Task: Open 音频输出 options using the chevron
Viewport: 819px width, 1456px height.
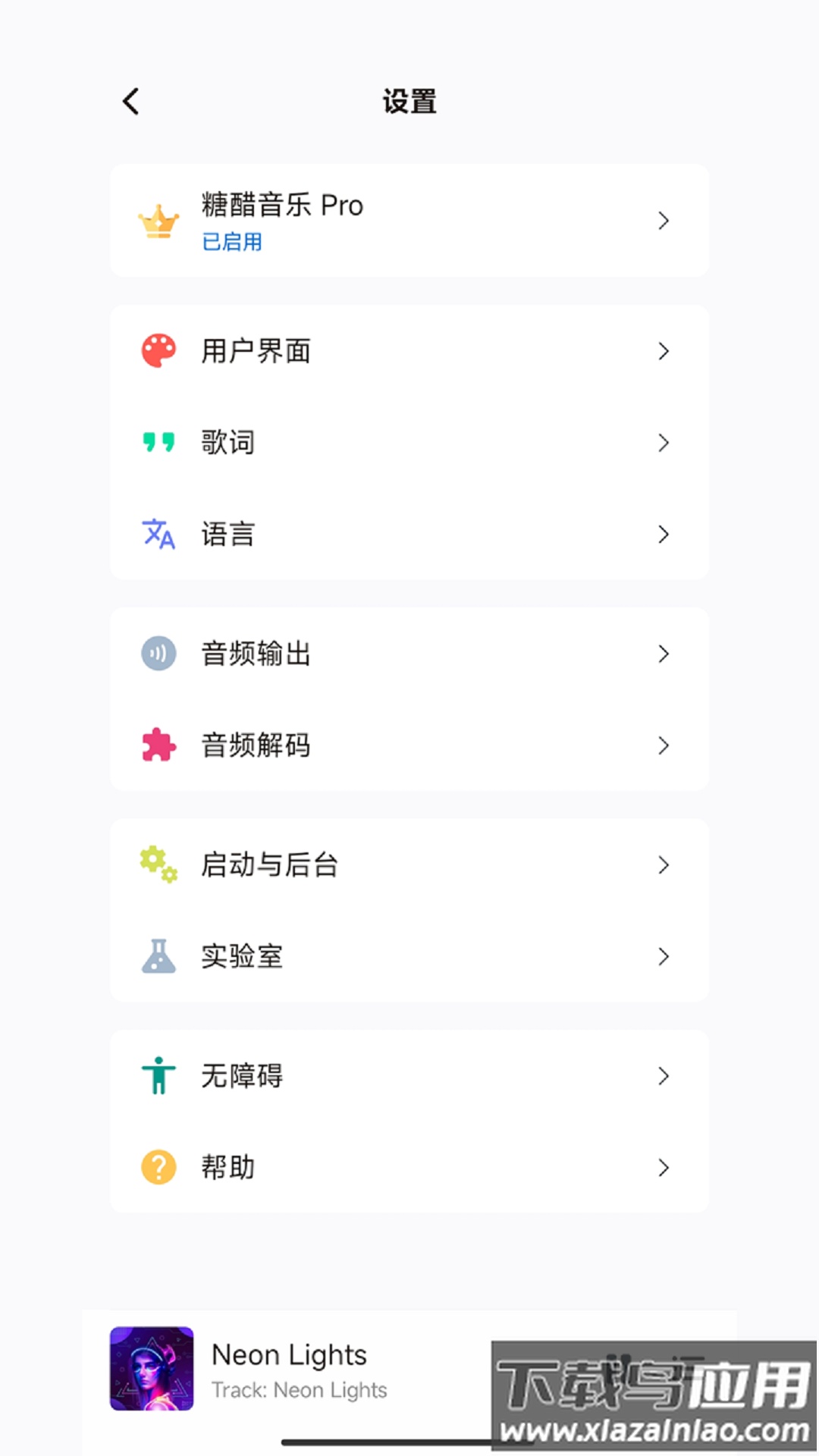Action: pos(664,654)
